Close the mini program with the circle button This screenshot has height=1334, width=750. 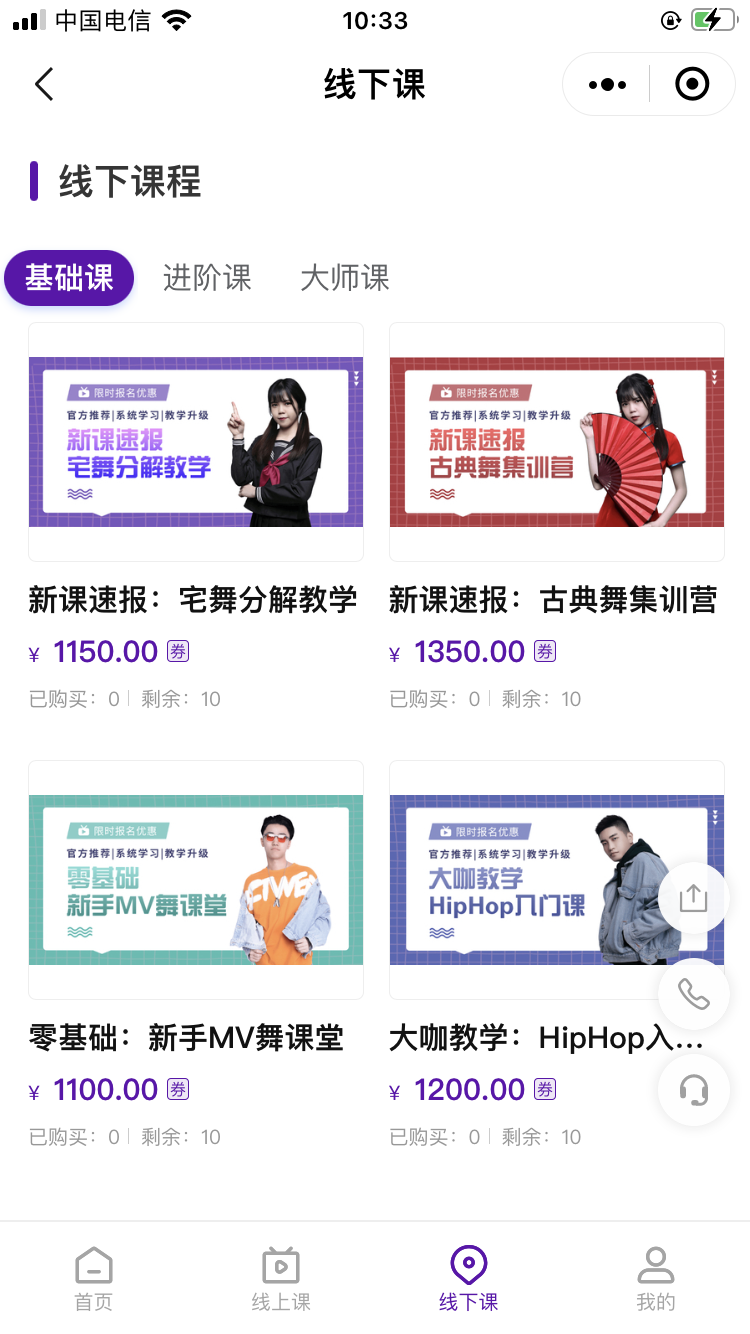click(x=692, y=85)
